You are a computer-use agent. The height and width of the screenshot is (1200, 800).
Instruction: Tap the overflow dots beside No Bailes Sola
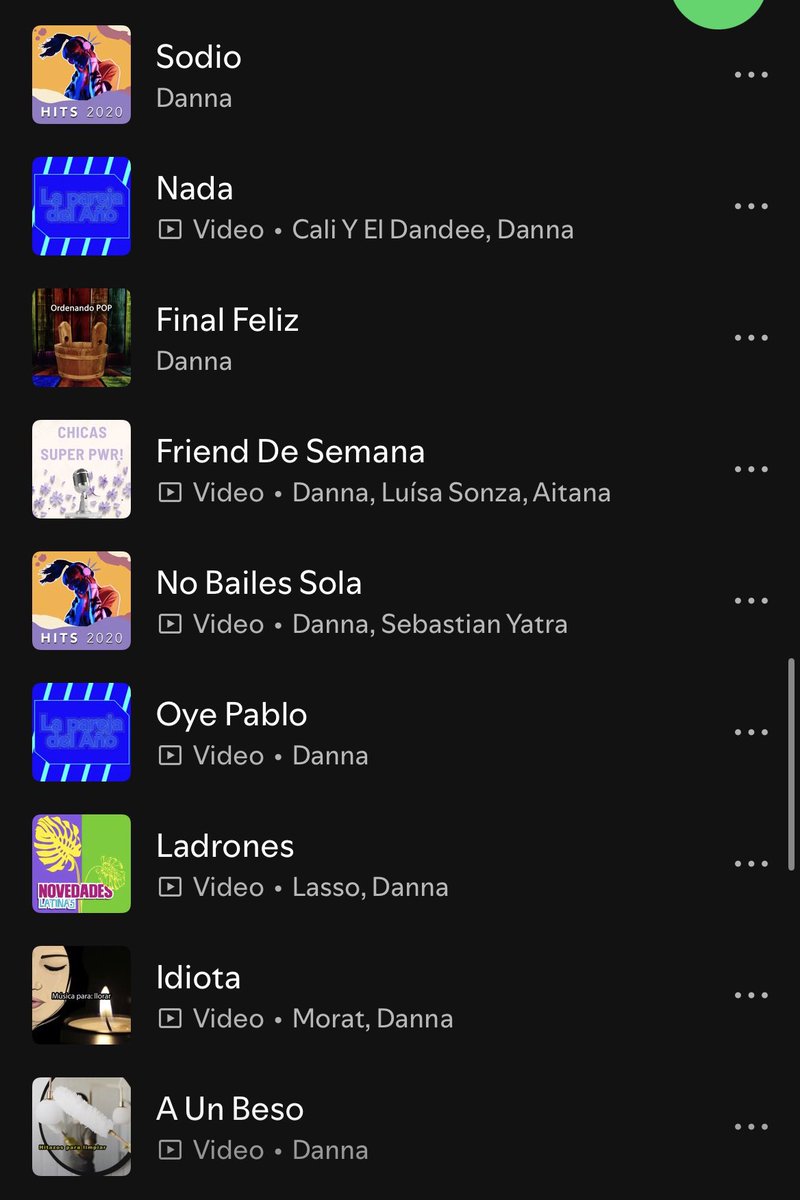(750, 601)
